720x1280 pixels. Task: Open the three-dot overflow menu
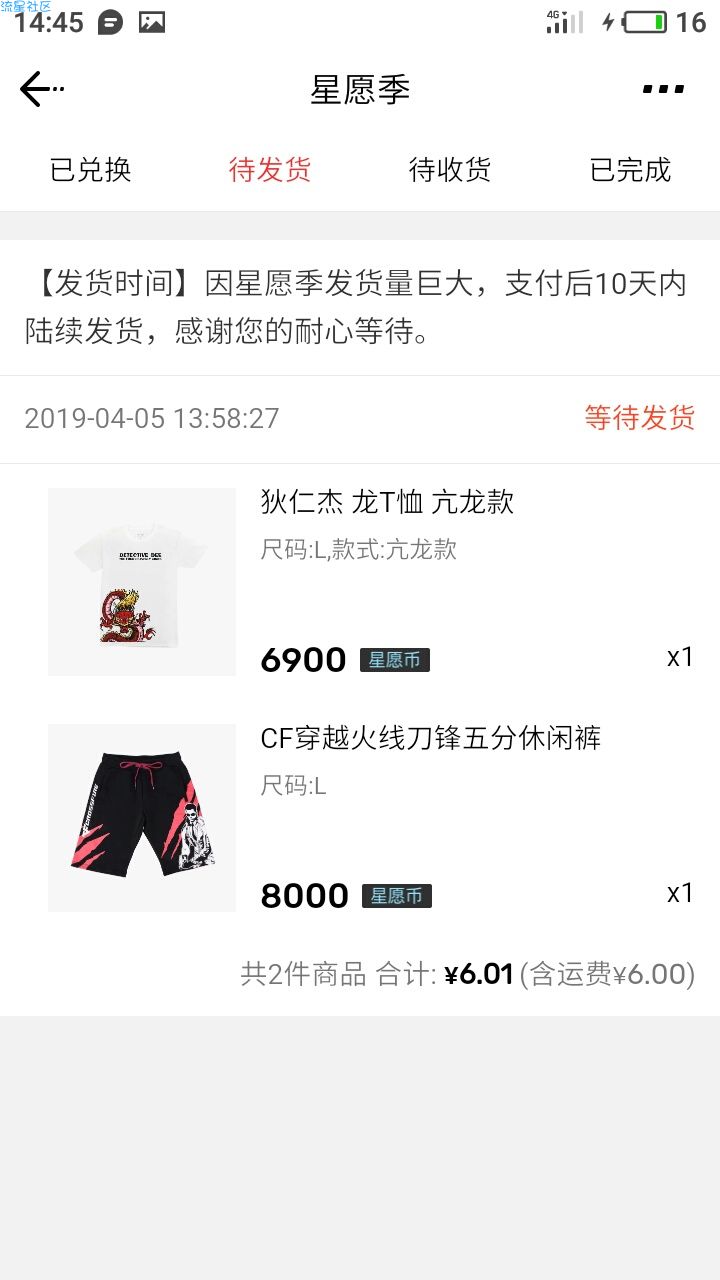coord(664,90)
